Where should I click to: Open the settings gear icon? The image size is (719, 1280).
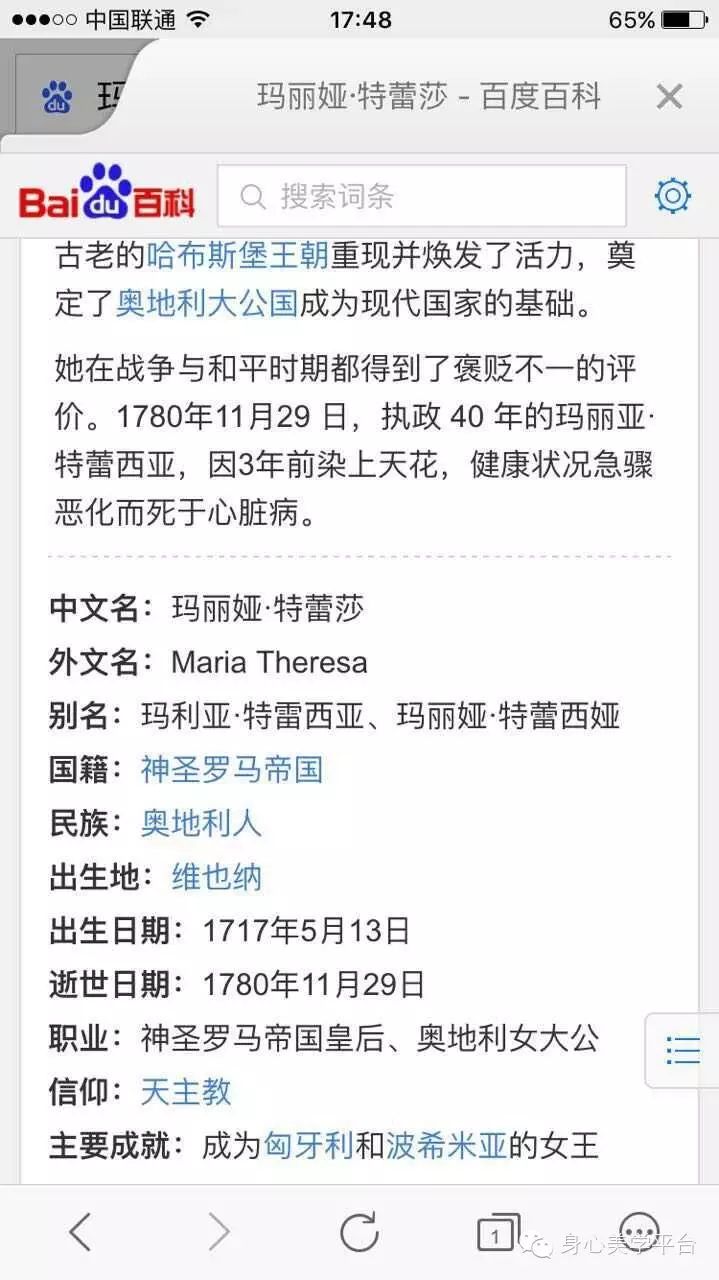pos(672,196)
